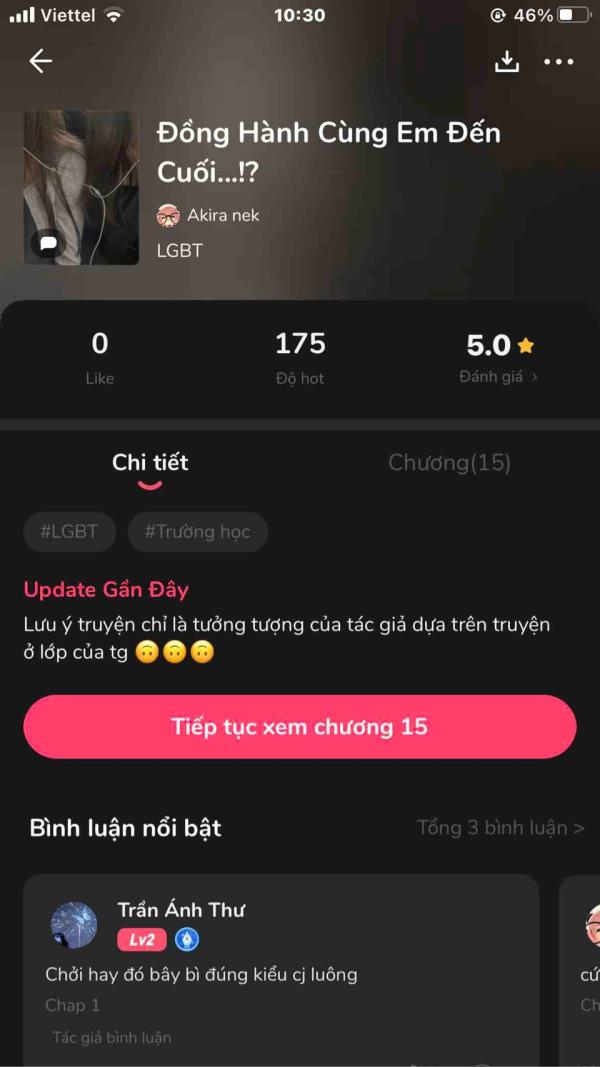View all comments via Tổng 3 bình luận
Image resolution: width=600 pixels, height=1067 pixels.
(500, 828)
